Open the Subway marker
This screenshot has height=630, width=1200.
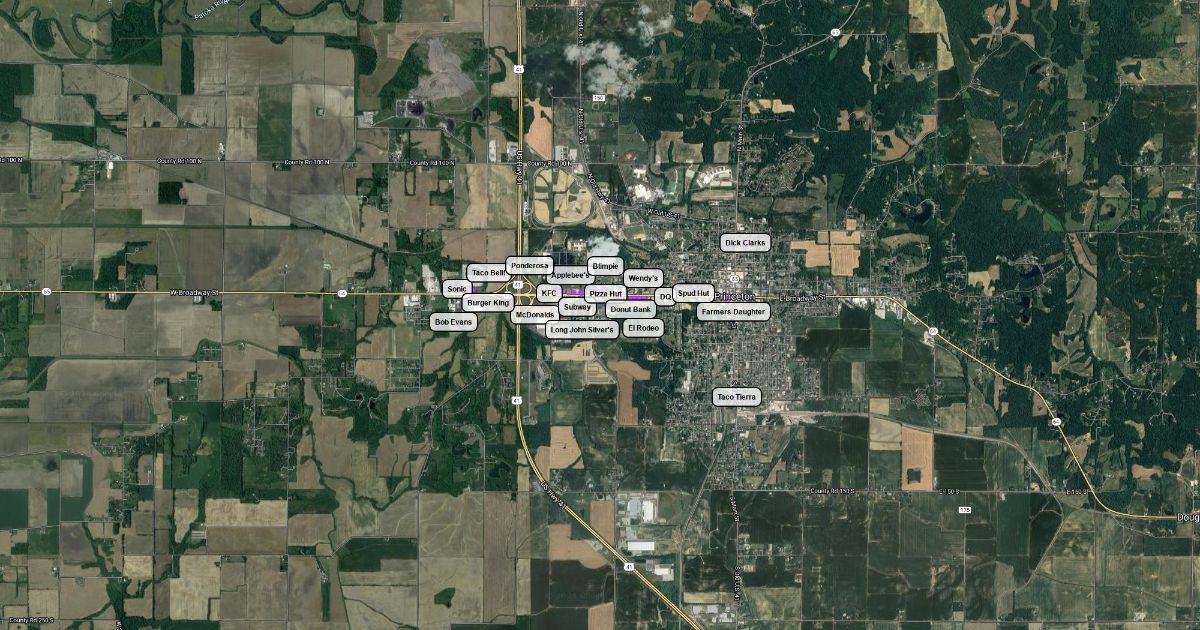point(576,307)
